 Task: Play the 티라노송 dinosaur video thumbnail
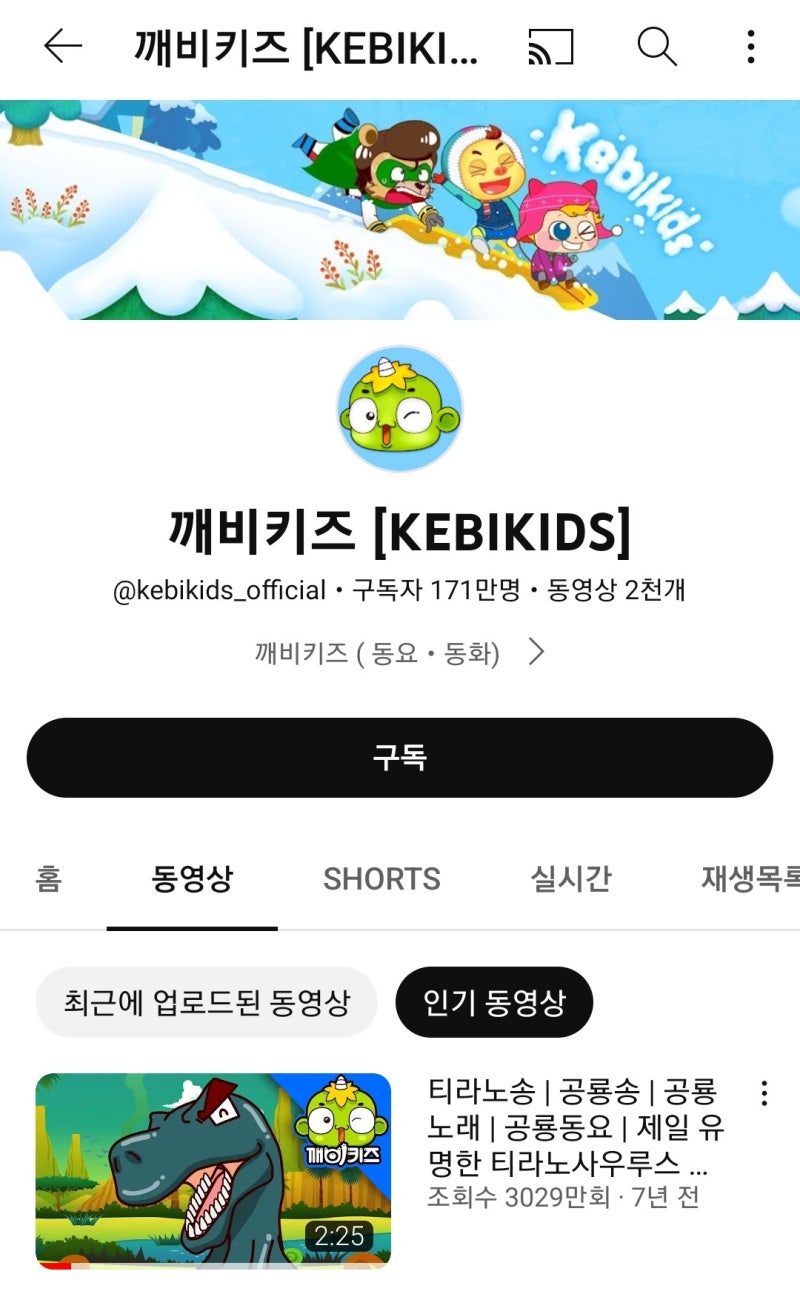[x=213, y=1171]
